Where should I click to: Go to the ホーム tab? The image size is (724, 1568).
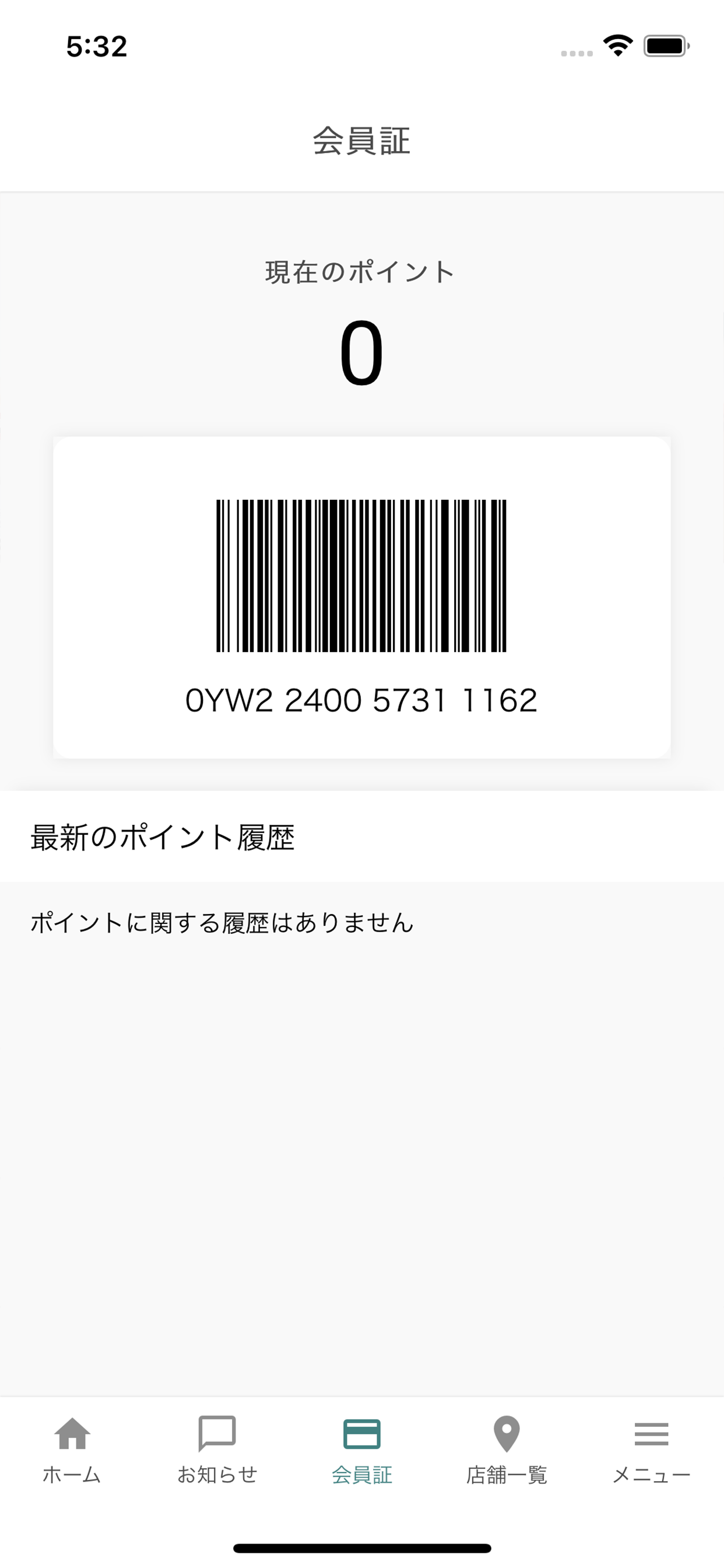(x=72, y=1451)
